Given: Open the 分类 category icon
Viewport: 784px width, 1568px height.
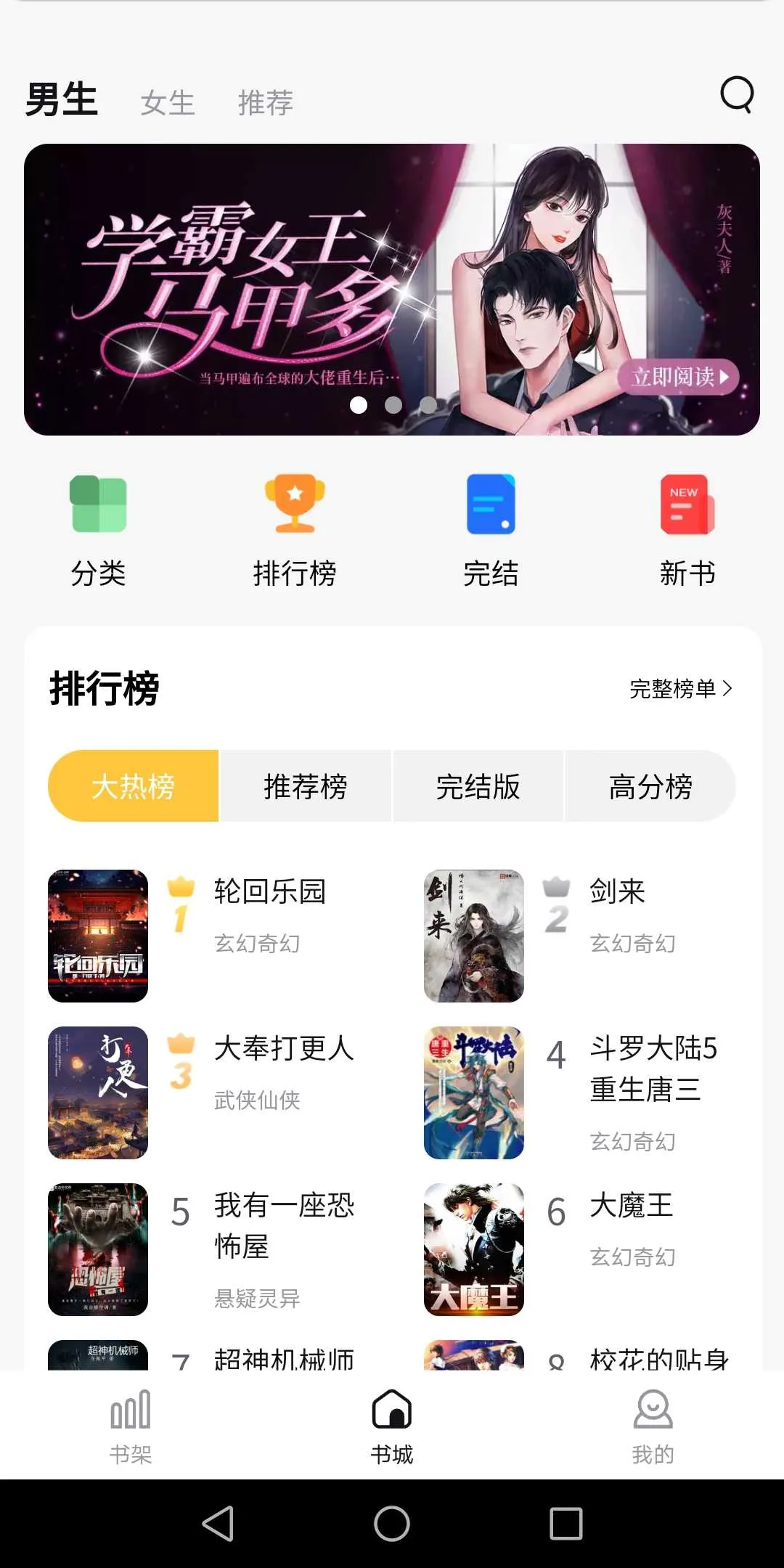Looking at the screenshot, I should (x=99, y=505).
